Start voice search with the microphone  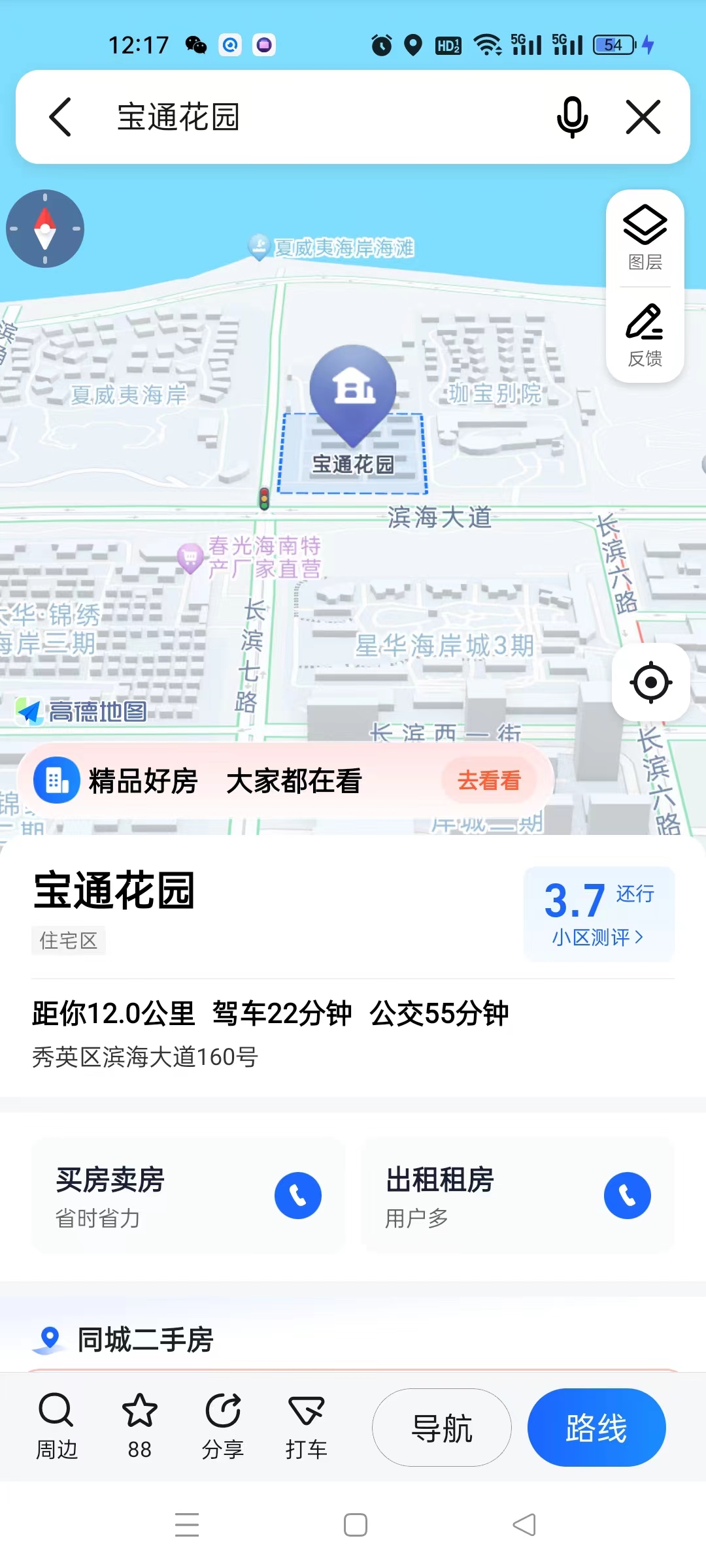572,118
